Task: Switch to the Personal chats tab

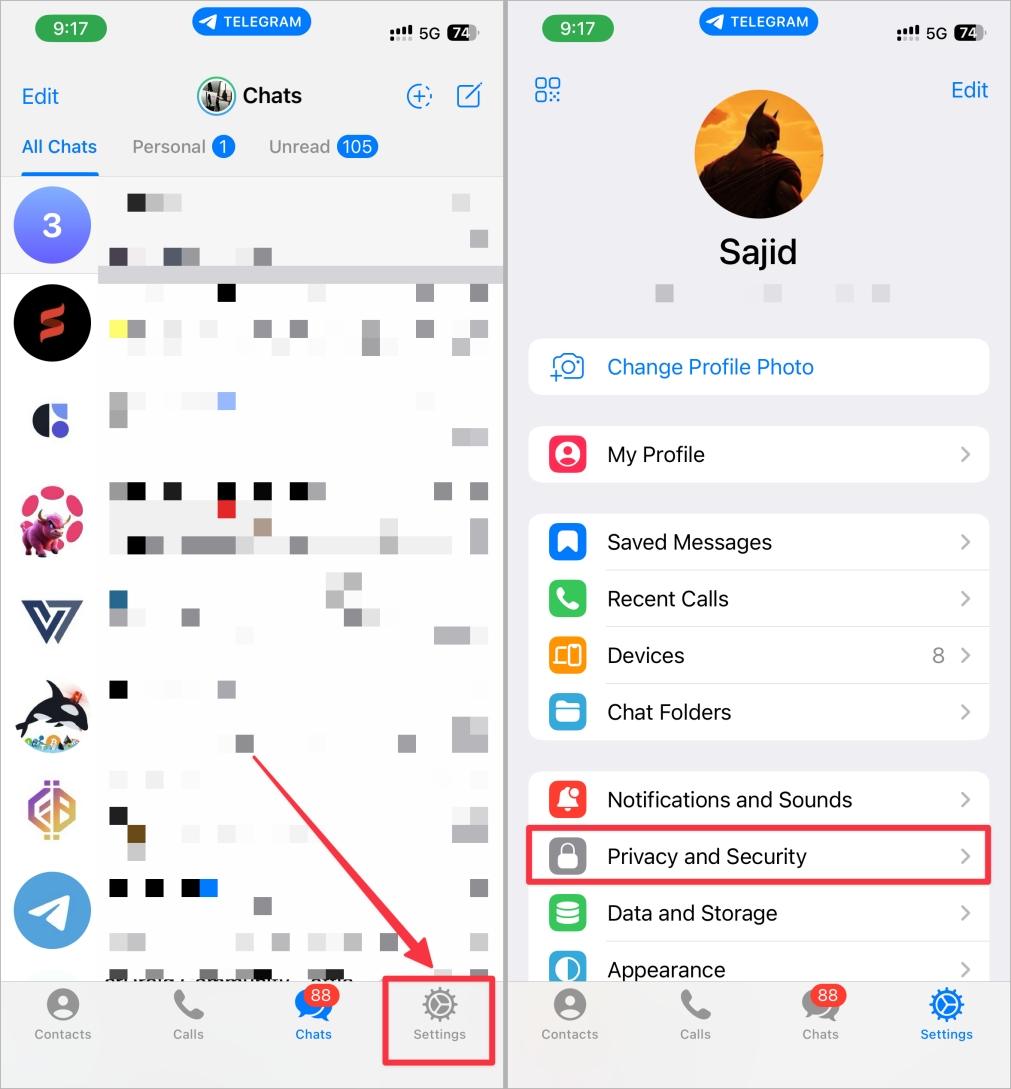Action: [183, 147]
